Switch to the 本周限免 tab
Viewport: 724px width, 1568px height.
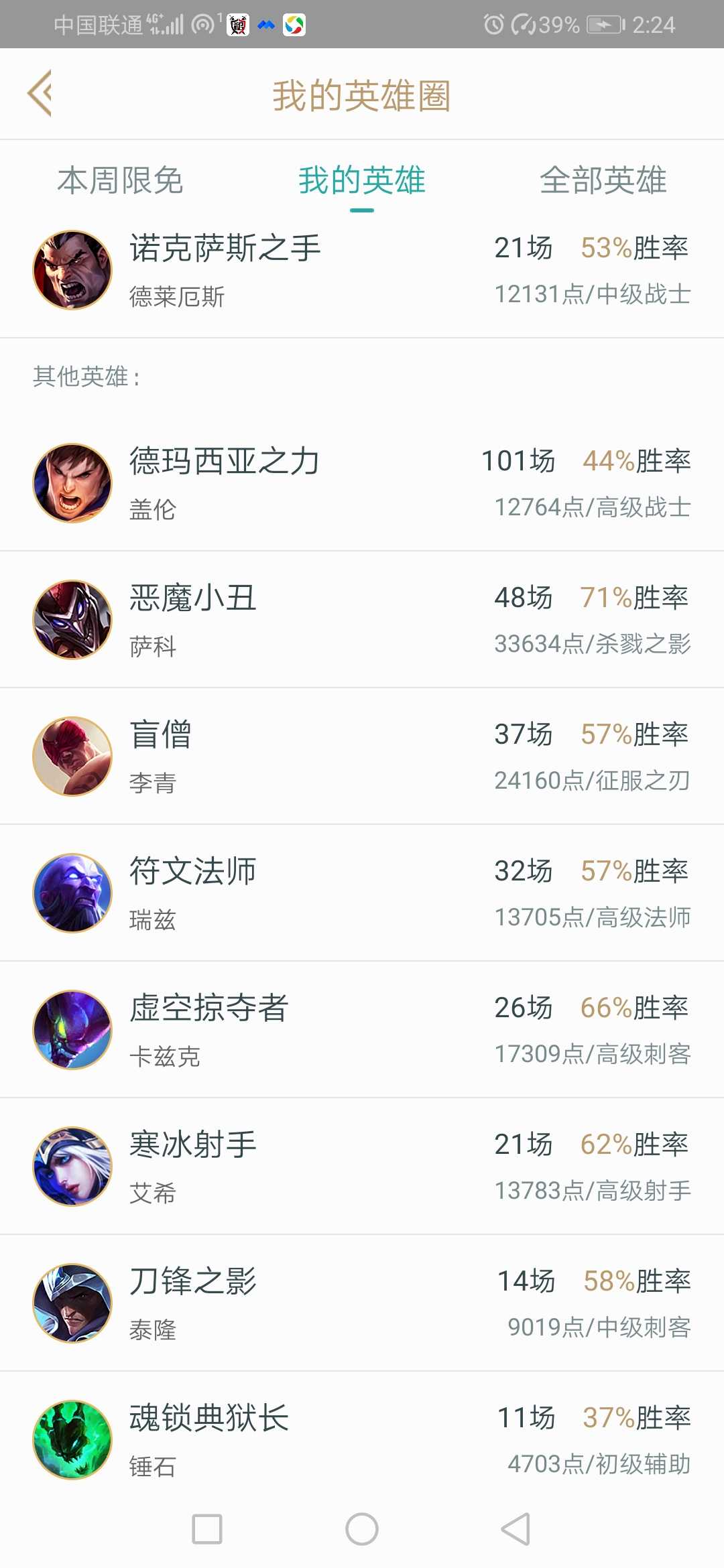pos(121,181)
